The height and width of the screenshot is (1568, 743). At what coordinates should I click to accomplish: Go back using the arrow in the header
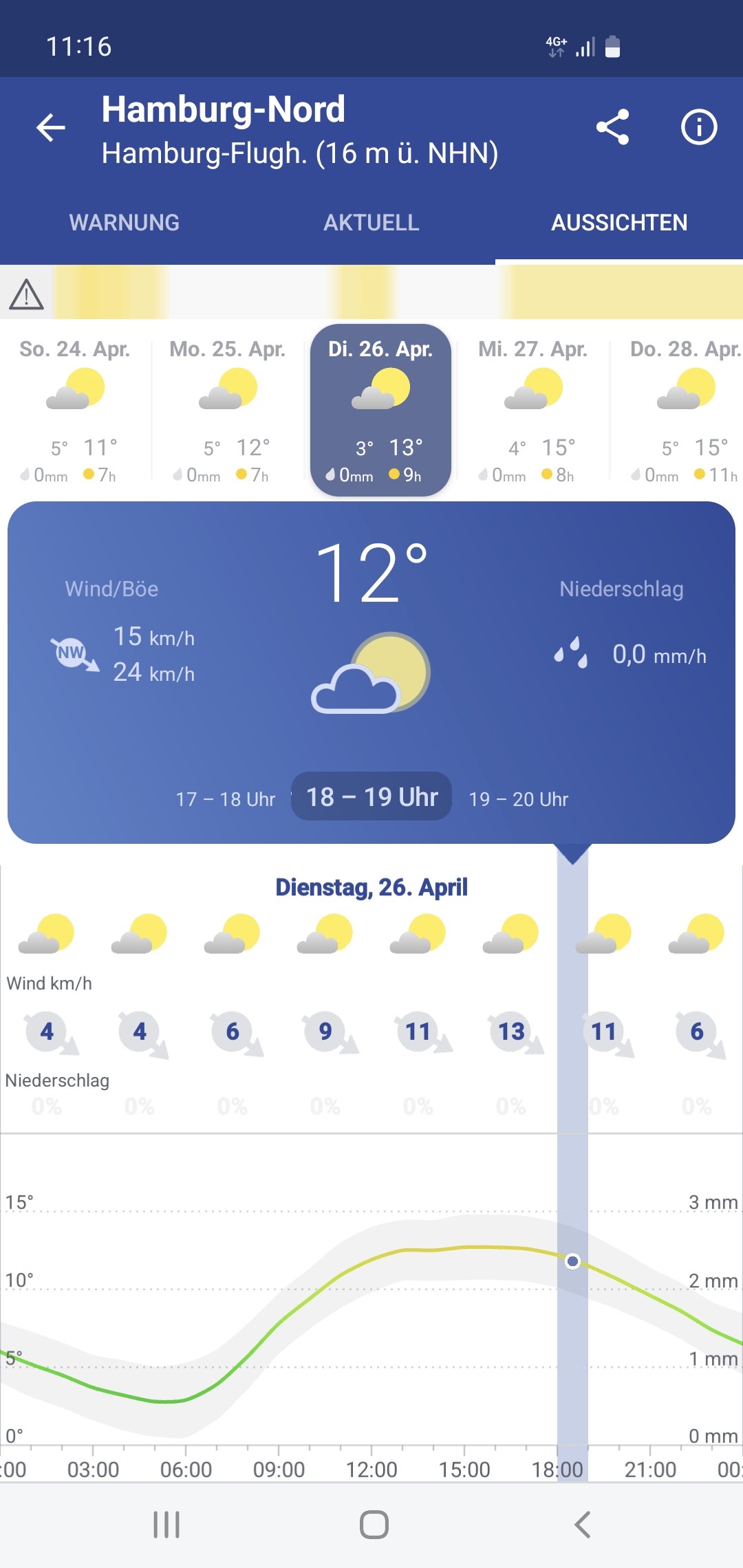tap(51, 127)
